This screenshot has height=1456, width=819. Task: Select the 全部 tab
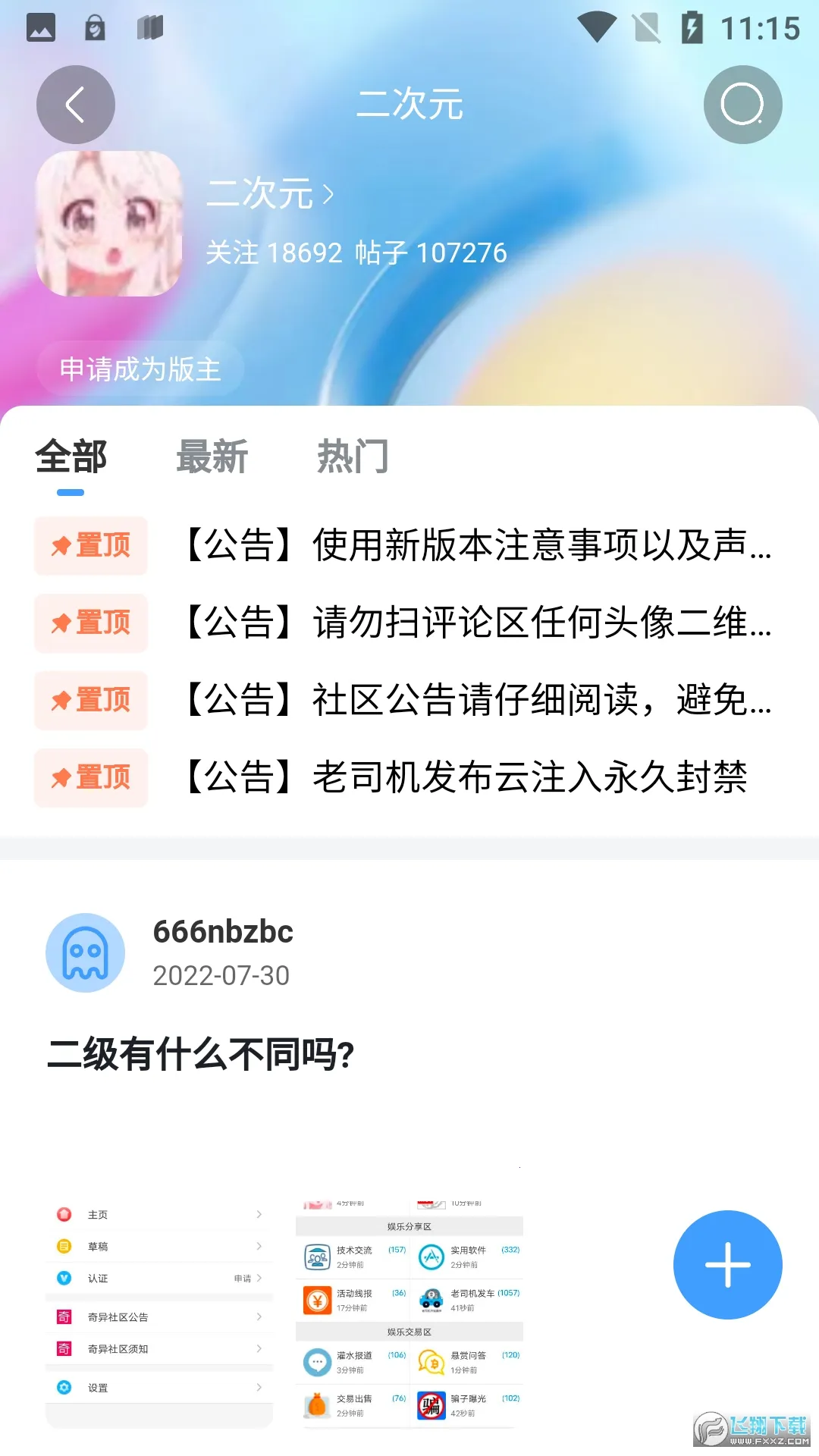70,456
